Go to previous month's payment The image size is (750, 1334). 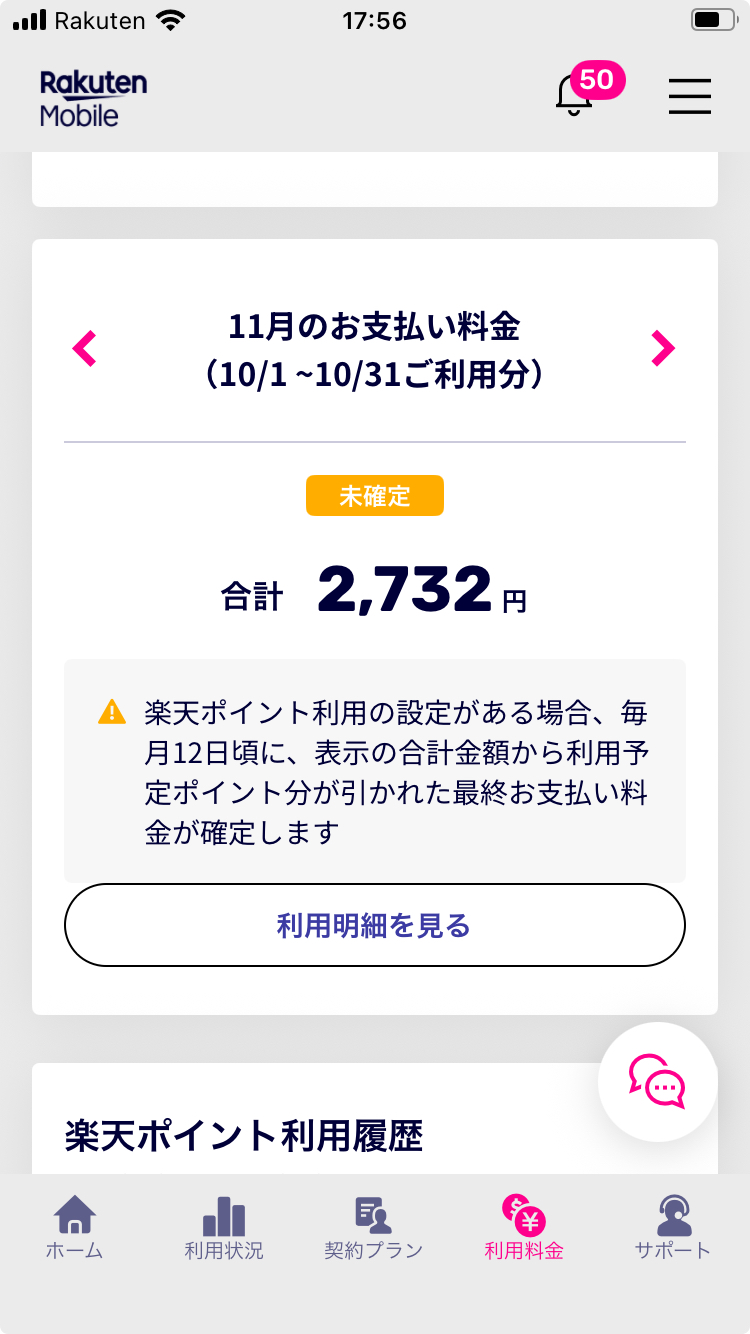85,349
